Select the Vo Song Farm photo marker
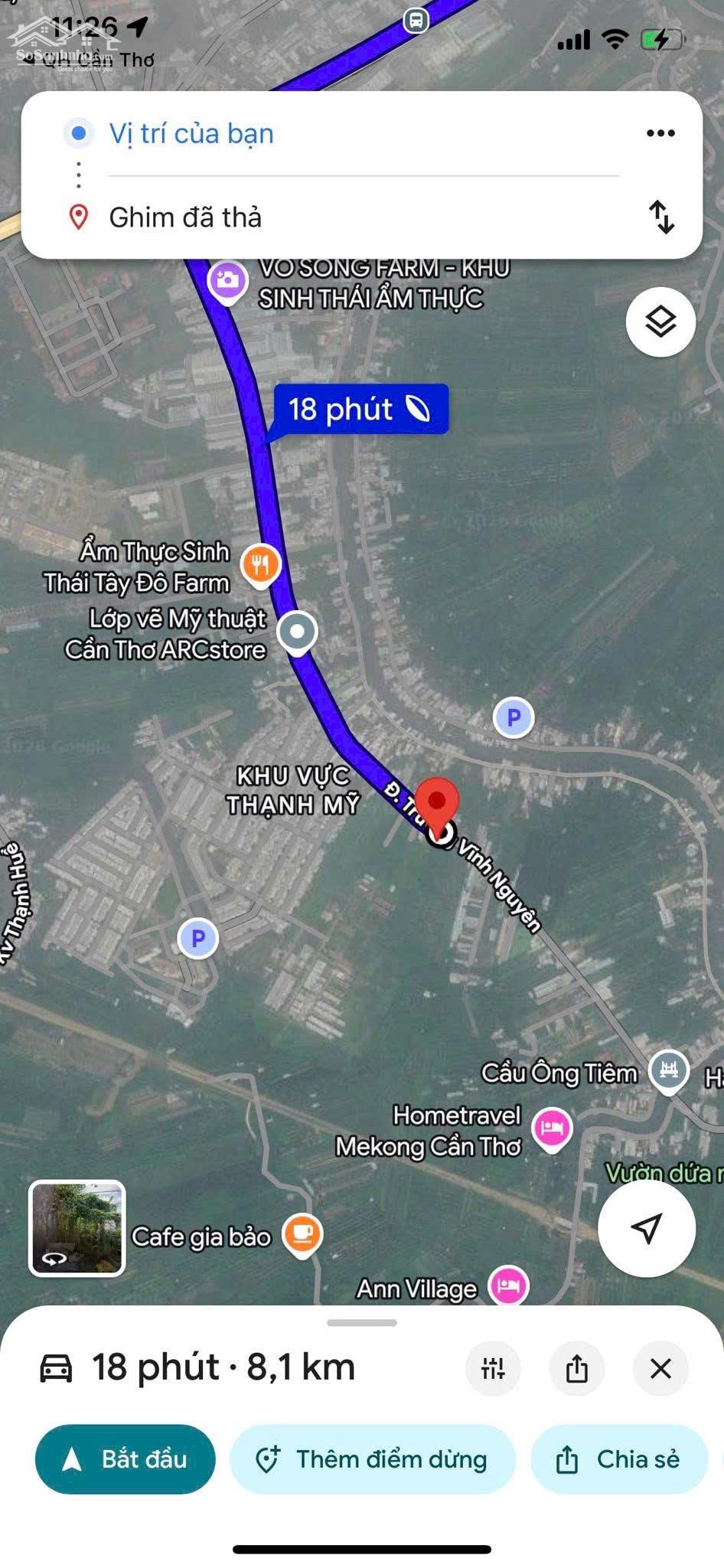 [x=227, y=280]
